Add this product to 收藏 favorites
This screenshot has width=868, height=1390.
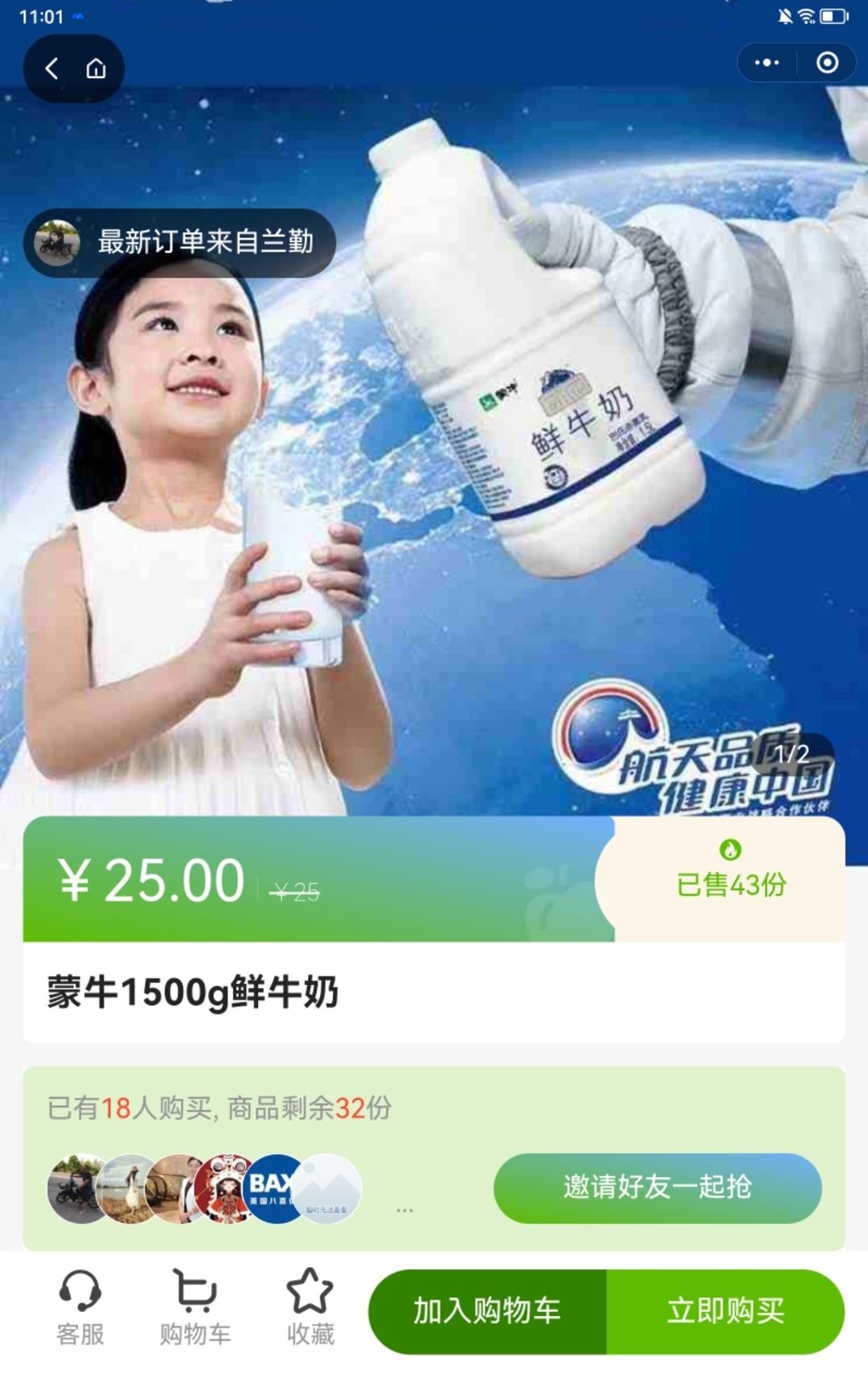click(310, 1308)
